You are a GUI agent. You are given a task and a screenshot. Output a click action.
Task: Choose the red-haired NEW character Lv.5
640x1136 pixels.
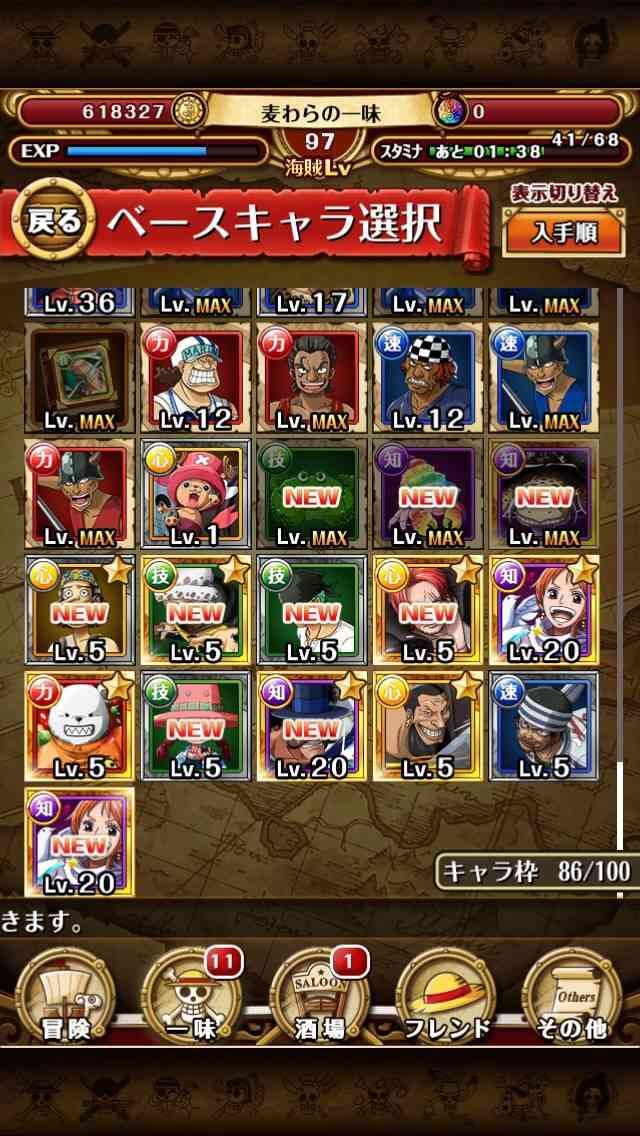pos(428,610)
